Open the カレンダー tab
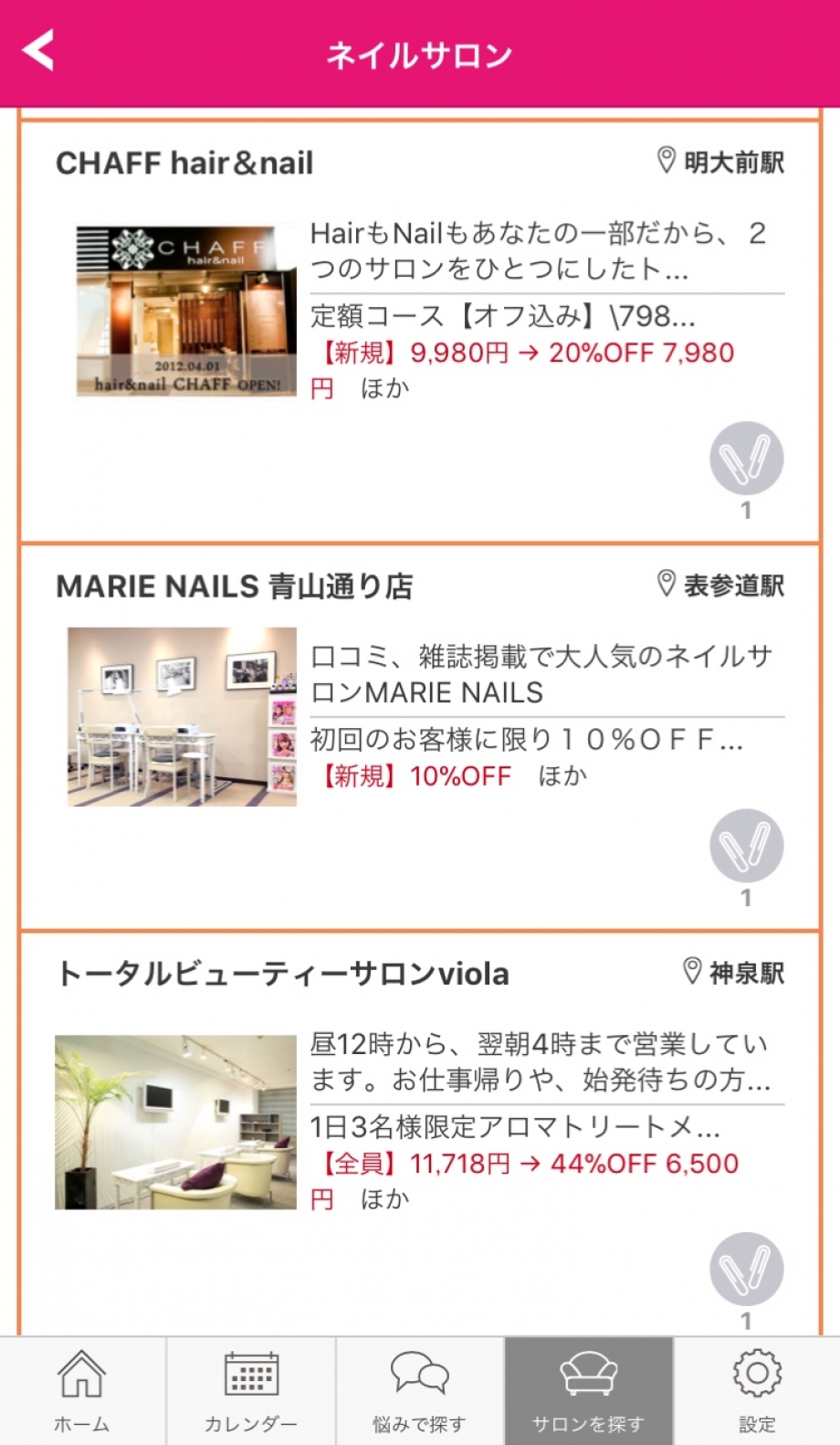The height and width of the screenshot is (1445, 840). pyautogui.click(x=251, y=1390)
